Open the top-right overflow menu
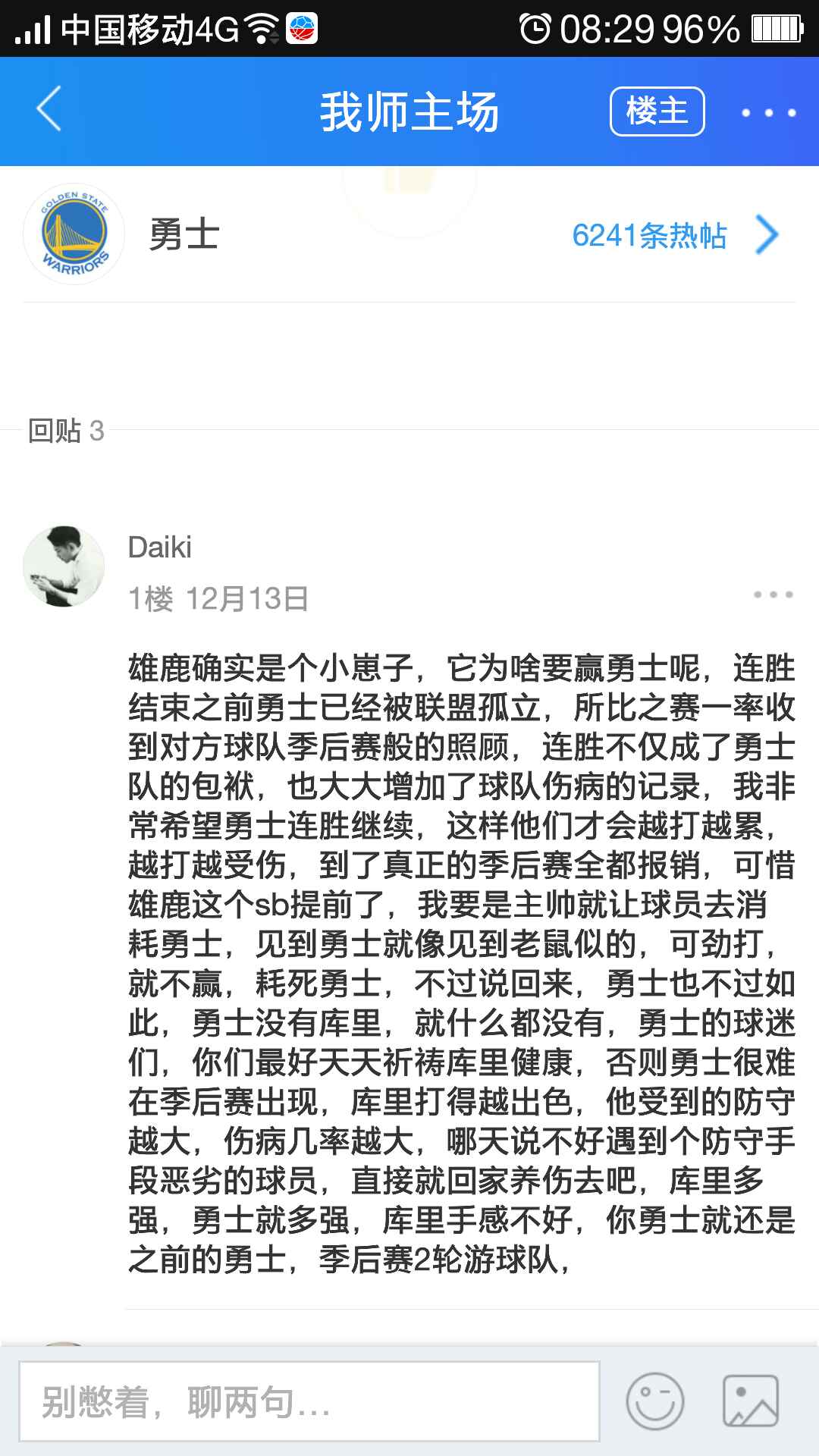This screenshot has width=819, height=1456. point(768,112)
